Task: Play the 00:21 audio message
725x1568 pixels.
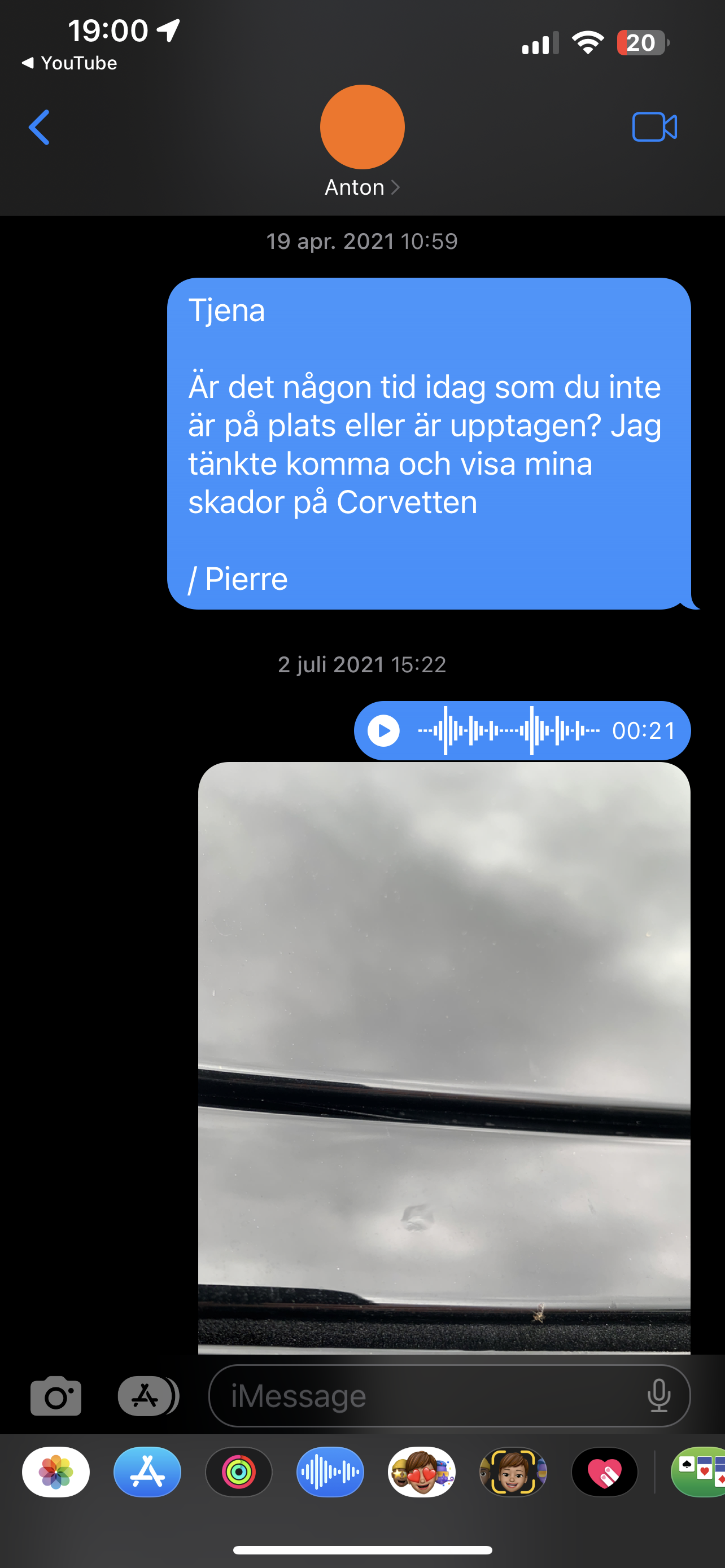Action: [x=383, y=730]
